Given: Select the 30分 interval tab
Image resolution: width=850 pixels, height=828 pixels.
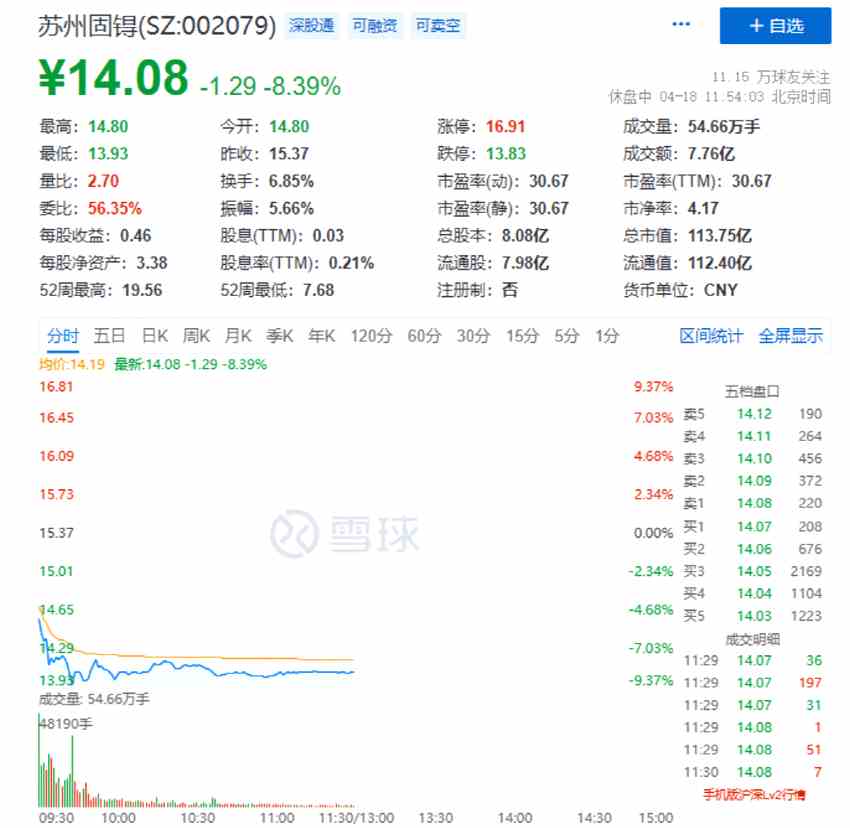Looking at the screenshot, I should click(474, 336).
